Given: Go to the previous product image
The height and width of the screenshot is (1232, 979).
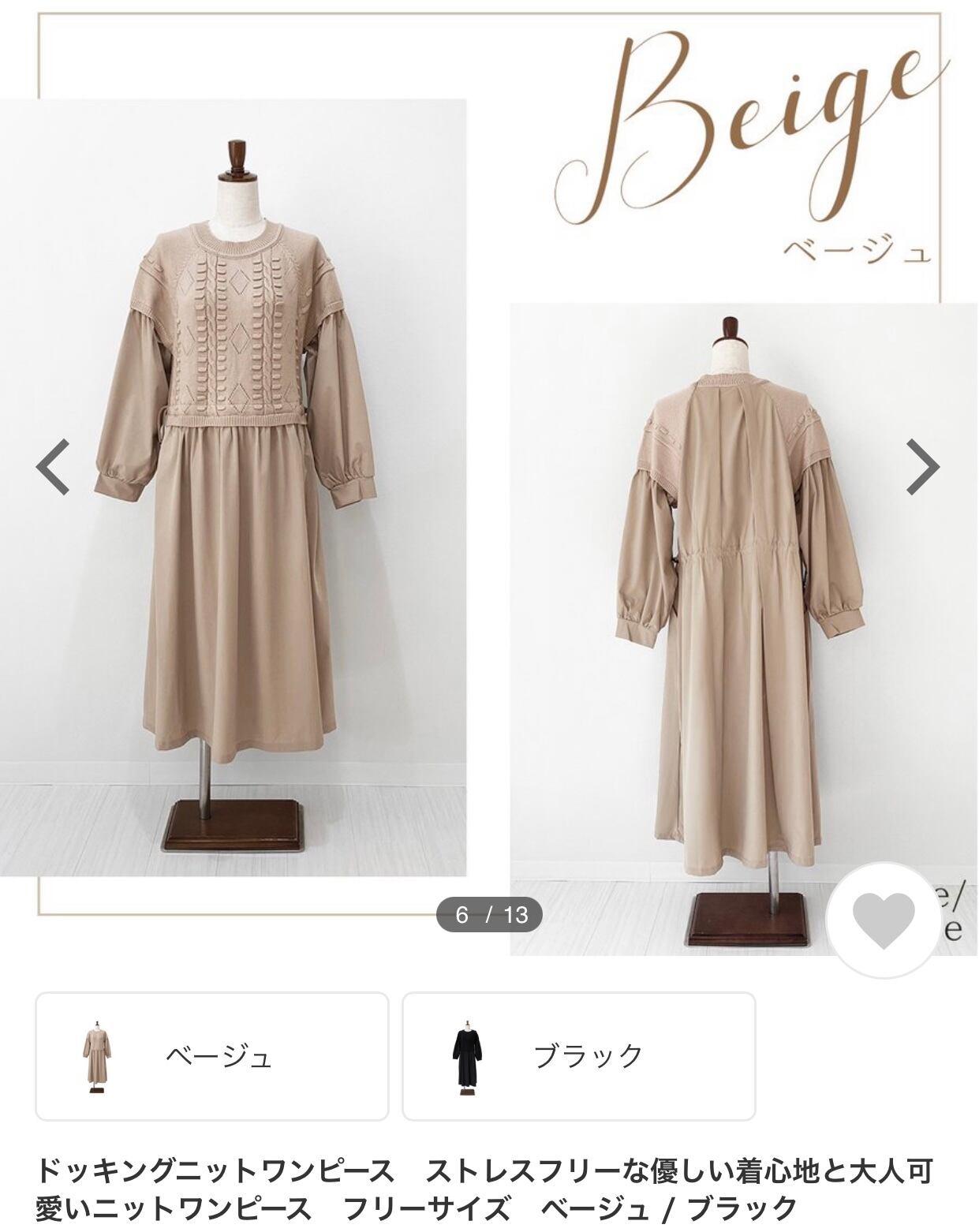Looking at the screenshot, I should coord(53,467).
